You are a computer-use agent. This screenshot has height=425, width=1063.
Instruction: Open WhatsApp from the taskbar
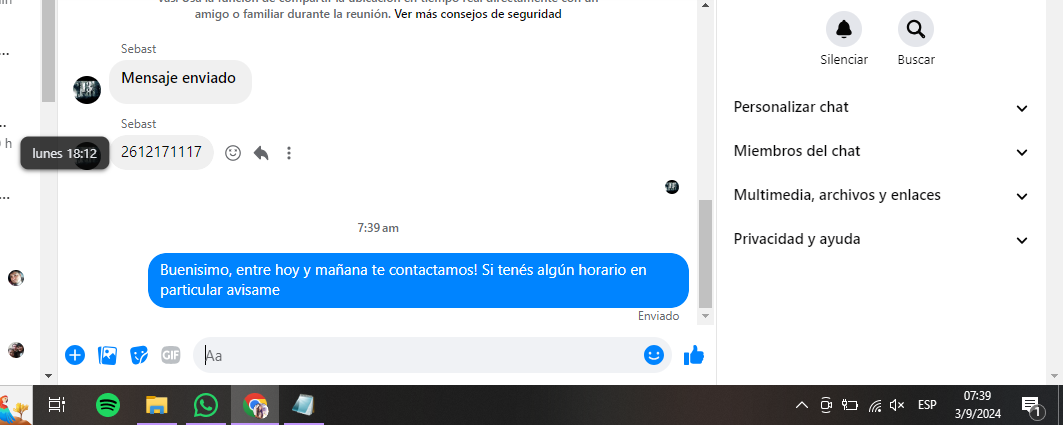pos(206,405)
